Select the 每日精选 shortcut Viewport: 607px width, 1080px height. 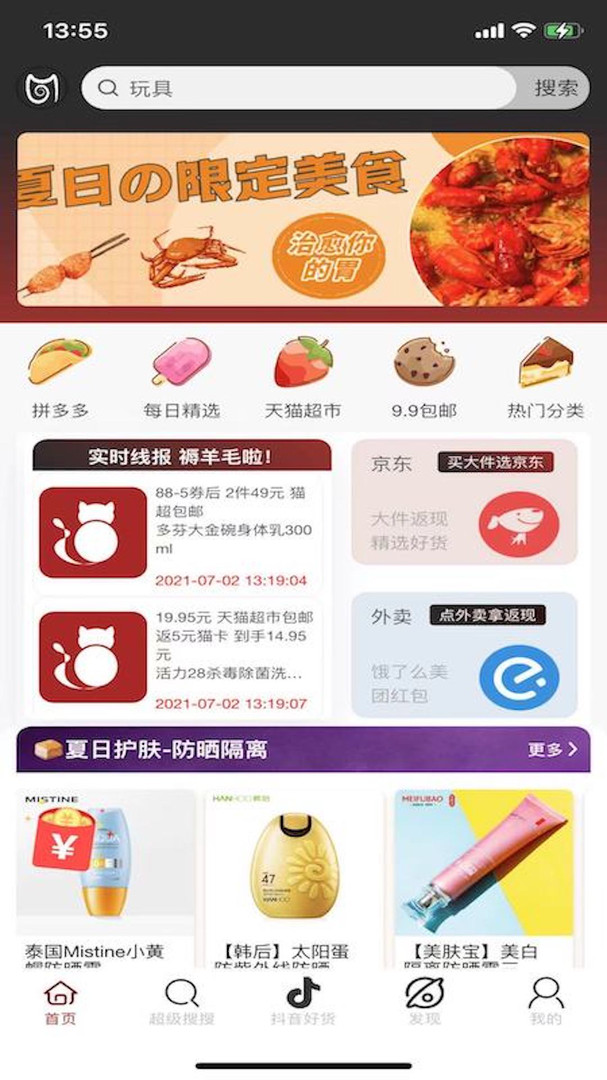(x=181, y=377)
